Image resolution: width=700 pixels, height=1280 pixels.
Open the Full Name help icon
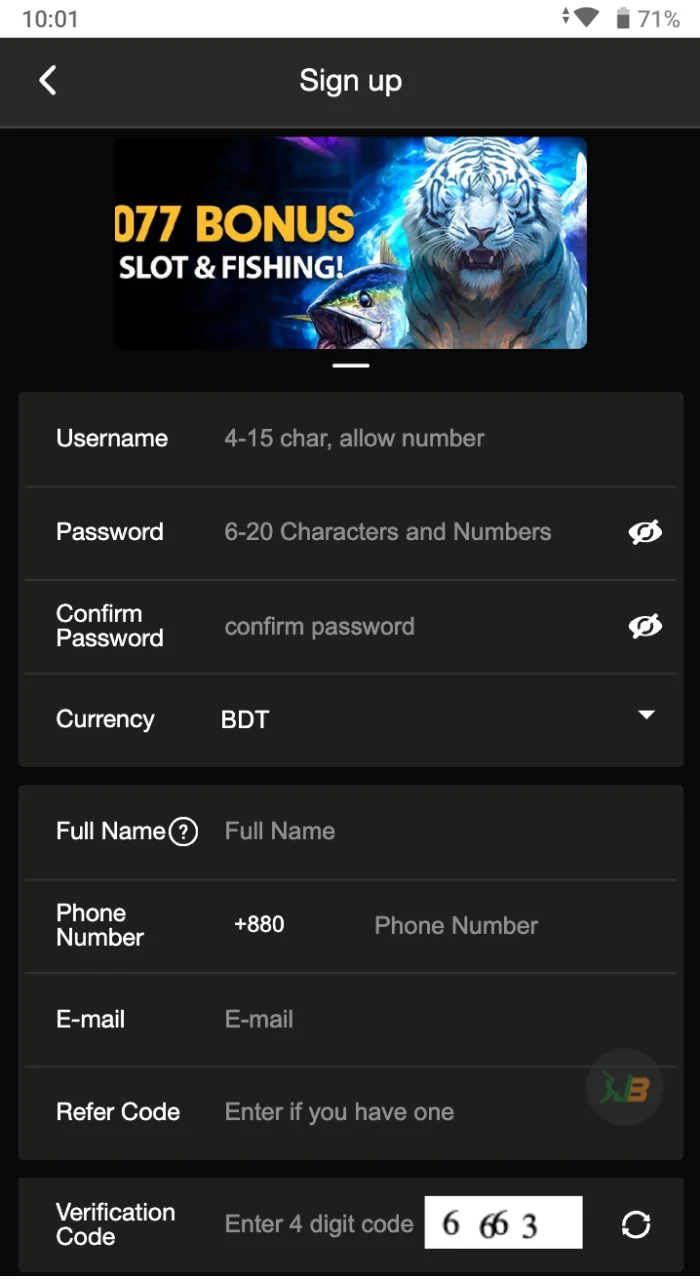coord(183,832)
